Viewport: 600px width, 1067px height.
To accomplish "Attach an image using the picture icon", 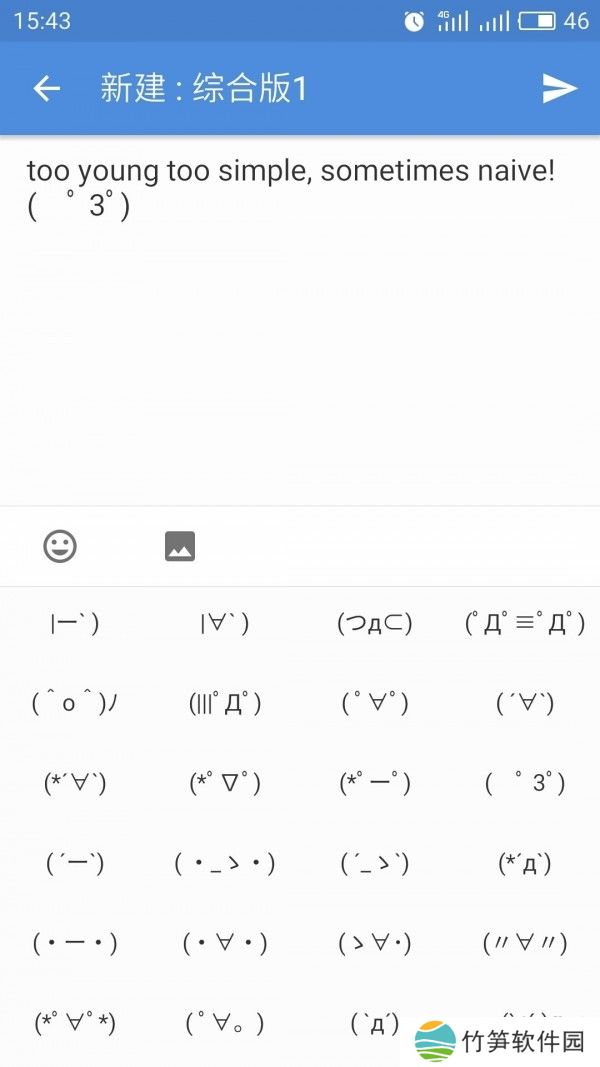I will [180, 546].
